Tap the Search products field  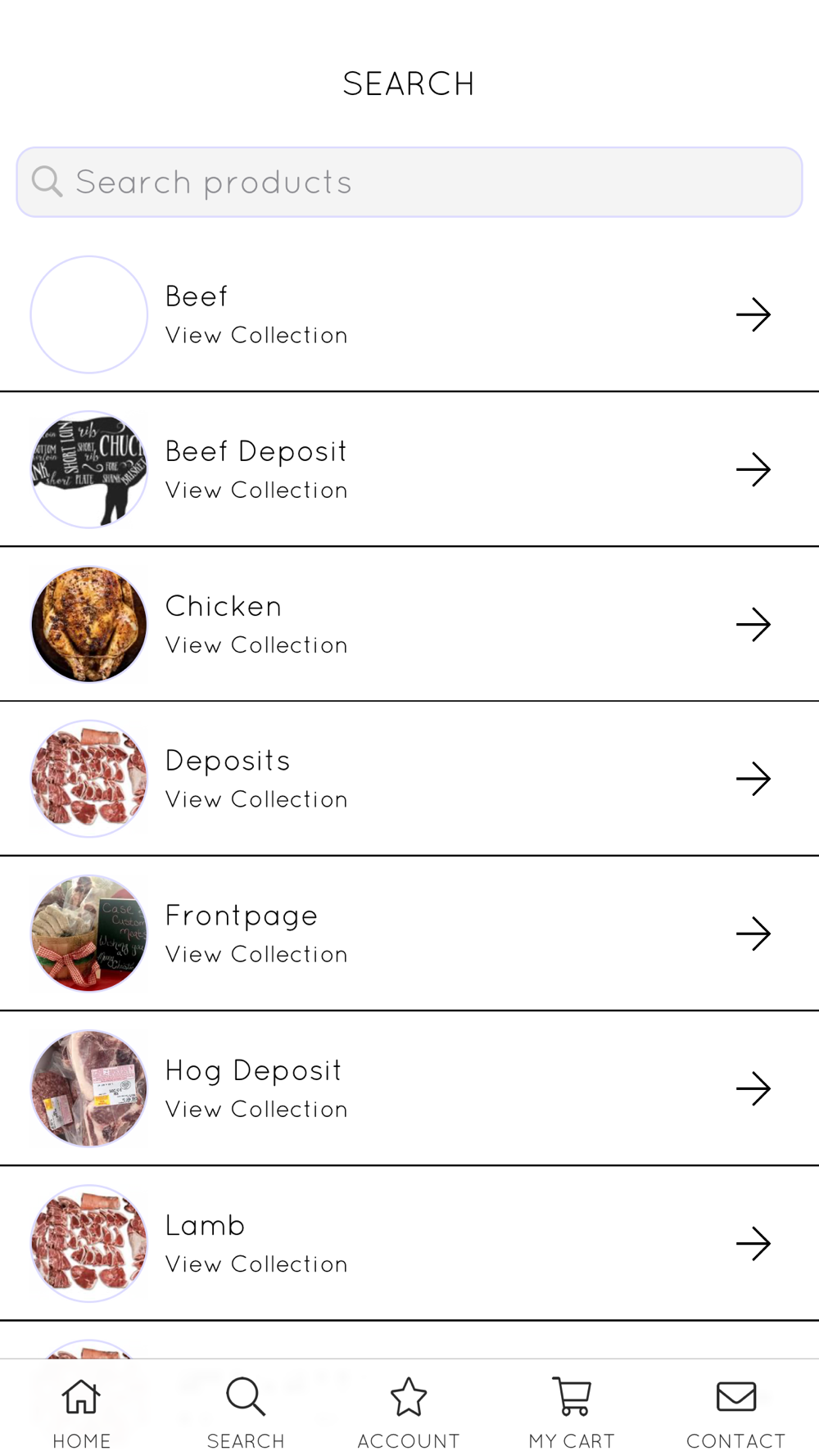click(409, 182)
